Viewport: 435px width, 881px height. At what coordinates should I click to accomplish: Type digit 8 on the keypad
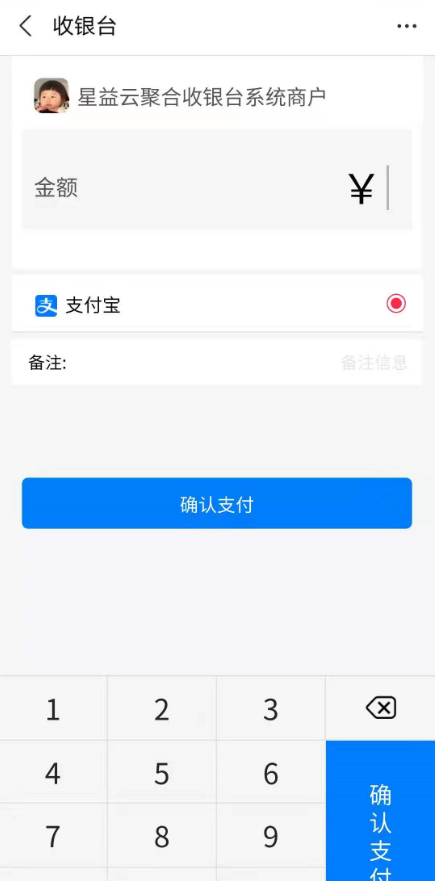[162, 836]
